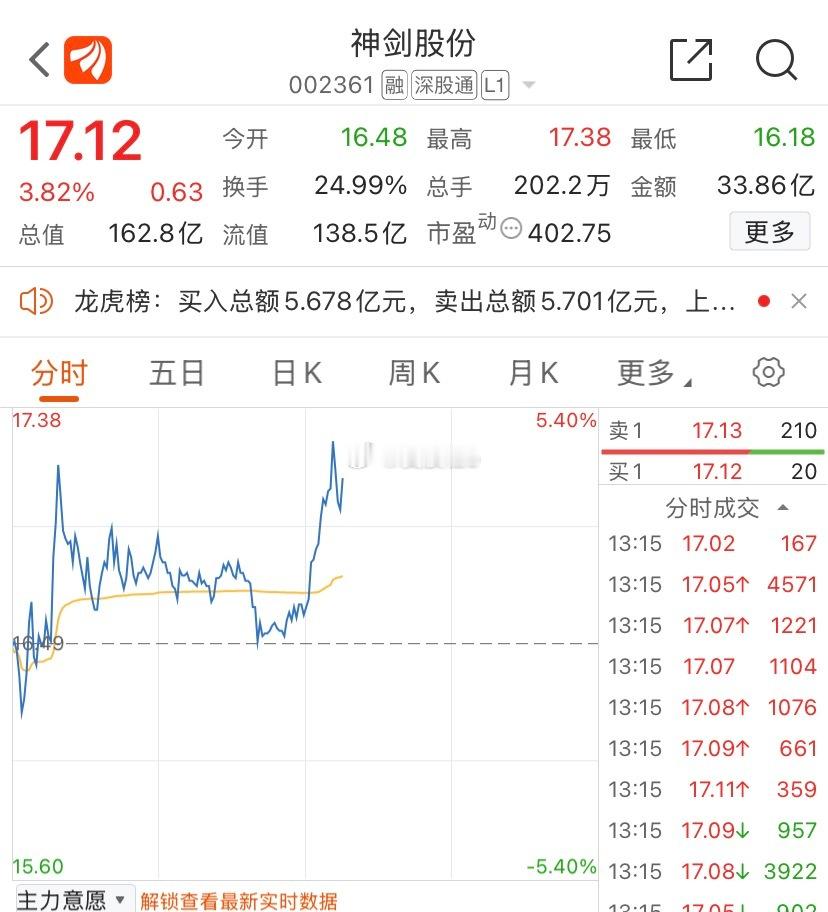Viewport: 828px width, 912px height.
Task: Close the 龙虎榜 announcement banner
Action: pos(799,301)
